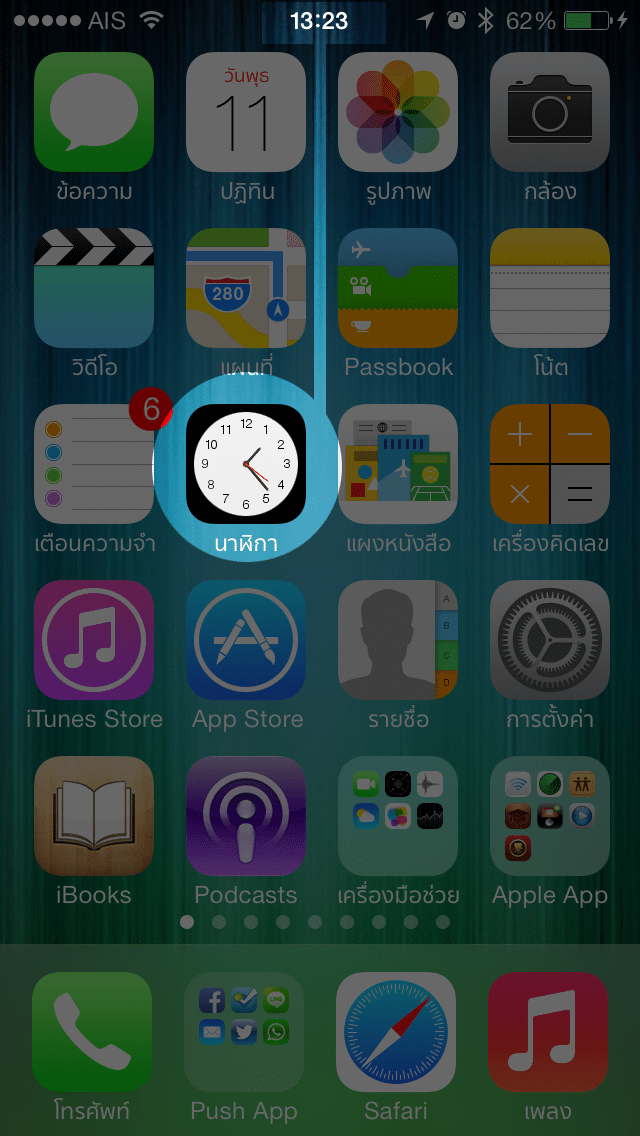Screen dimensions: 640x1136
Task: Open the Maps app แผนที่
Action: pyautogui.click(x=246, y=288)
